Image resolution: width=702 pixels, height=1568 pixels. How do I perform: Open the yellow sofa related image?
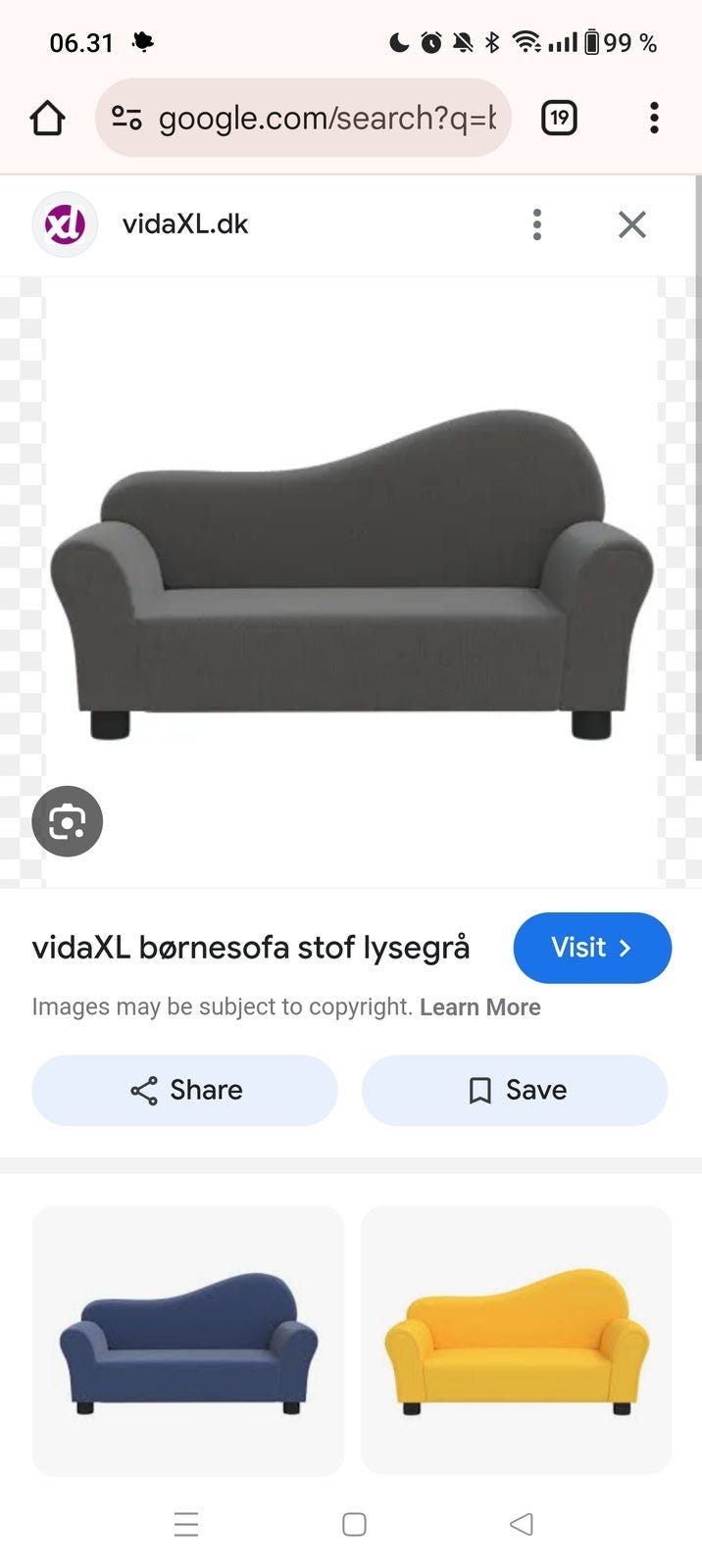[516, 1341]
